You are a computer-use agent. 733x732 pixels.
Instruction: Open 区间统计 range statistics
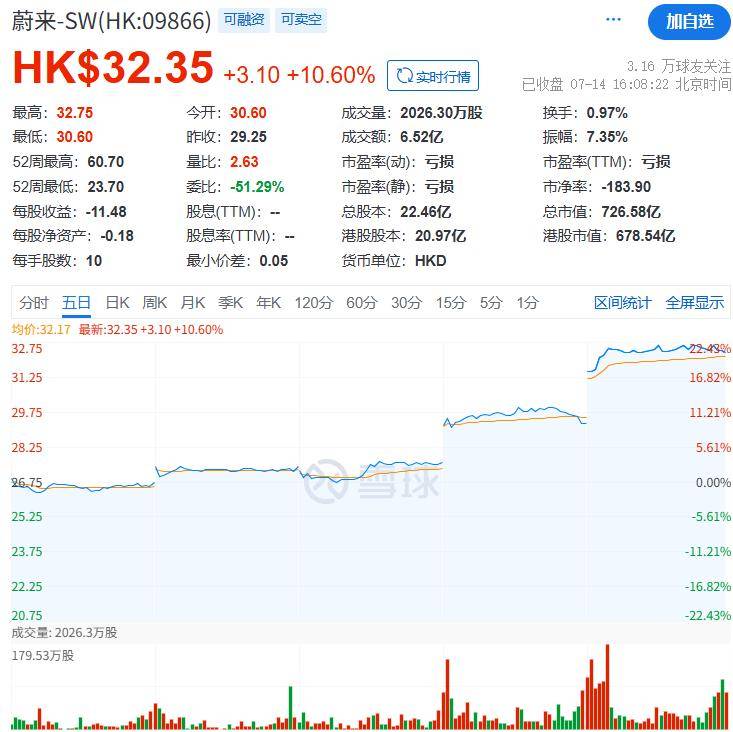(622, 303)
